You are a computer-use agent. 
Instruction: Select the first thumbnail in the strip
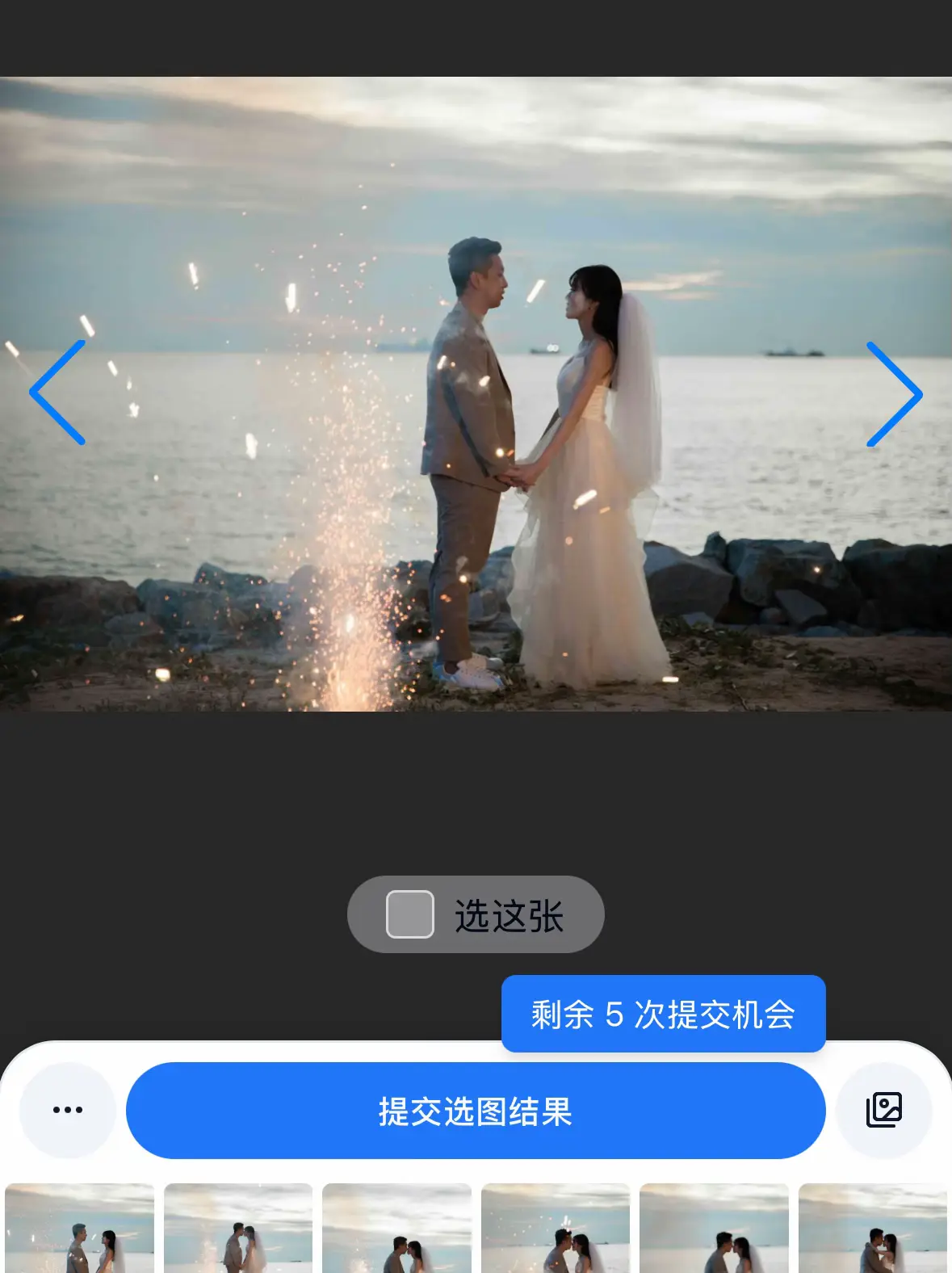pyautogui.click(x=79, y=1229)
